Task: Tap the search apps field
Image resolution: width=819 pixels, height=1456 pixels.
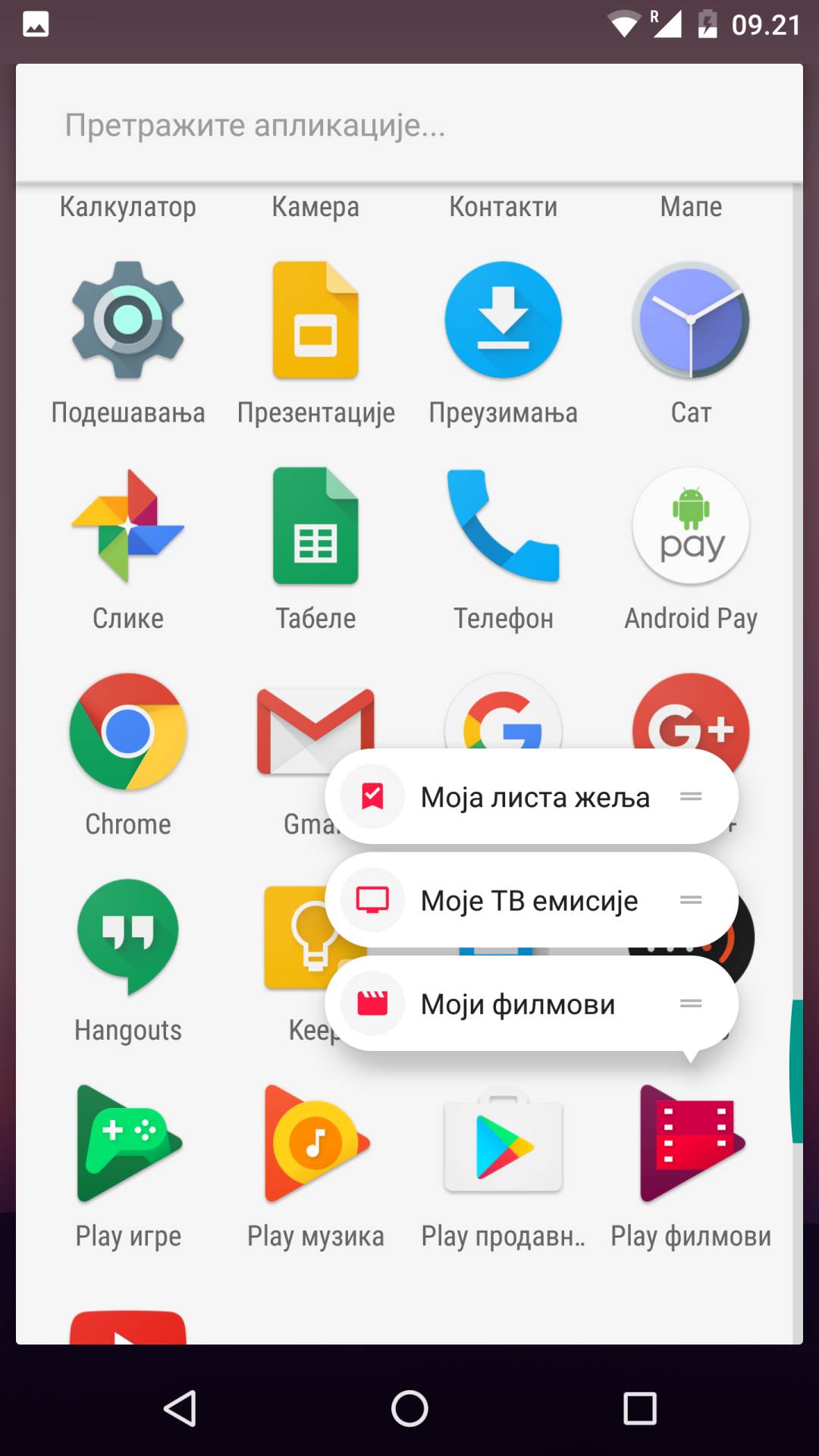Action: [409, 125]
